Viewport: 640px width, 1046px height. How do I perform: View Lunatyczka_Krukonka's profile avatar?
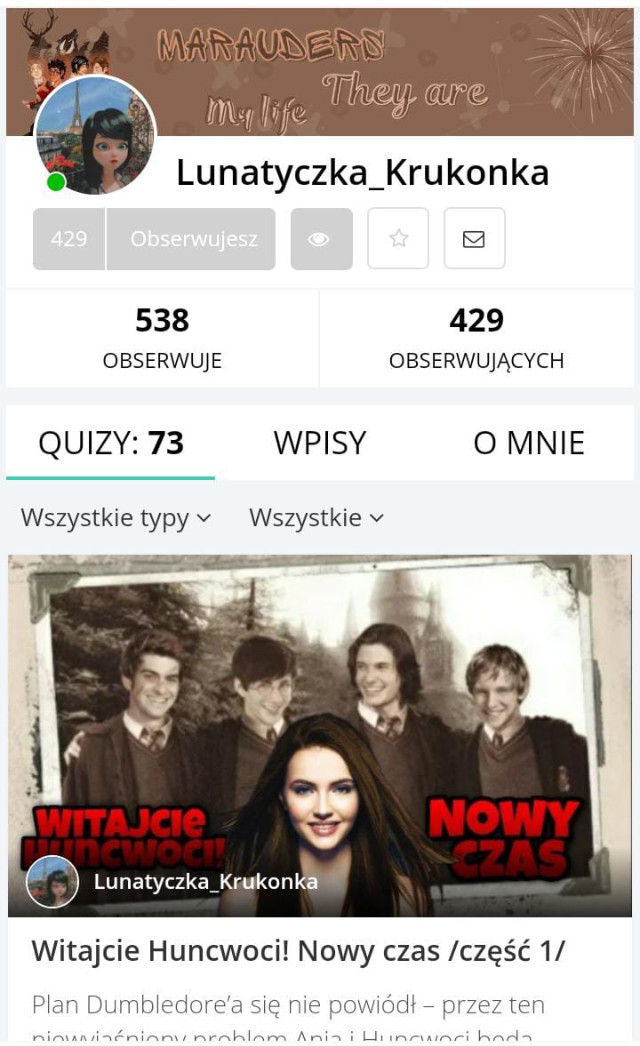pyautogui.click(x=95, y=135)
